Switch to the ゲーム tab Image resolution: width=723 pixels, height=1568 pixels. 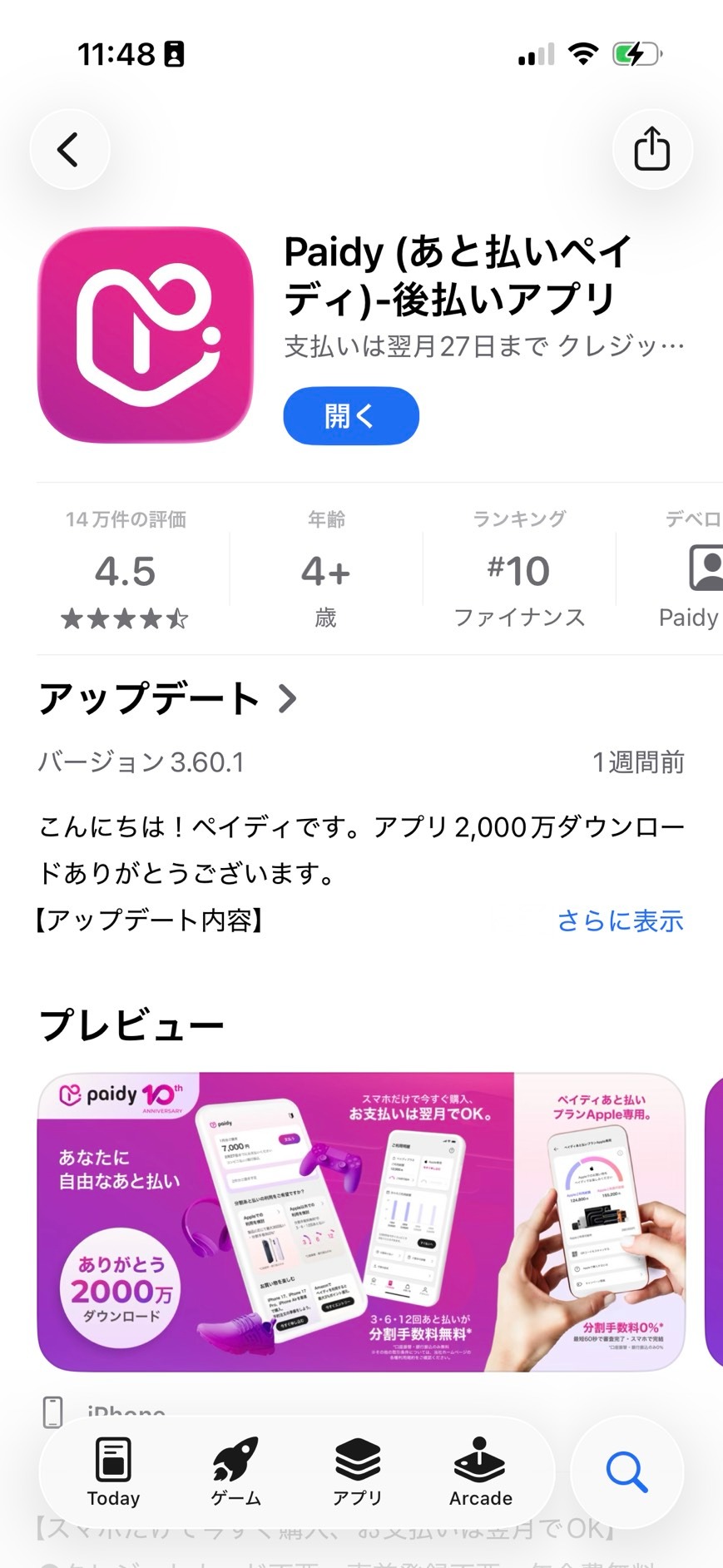[235, 1471]
